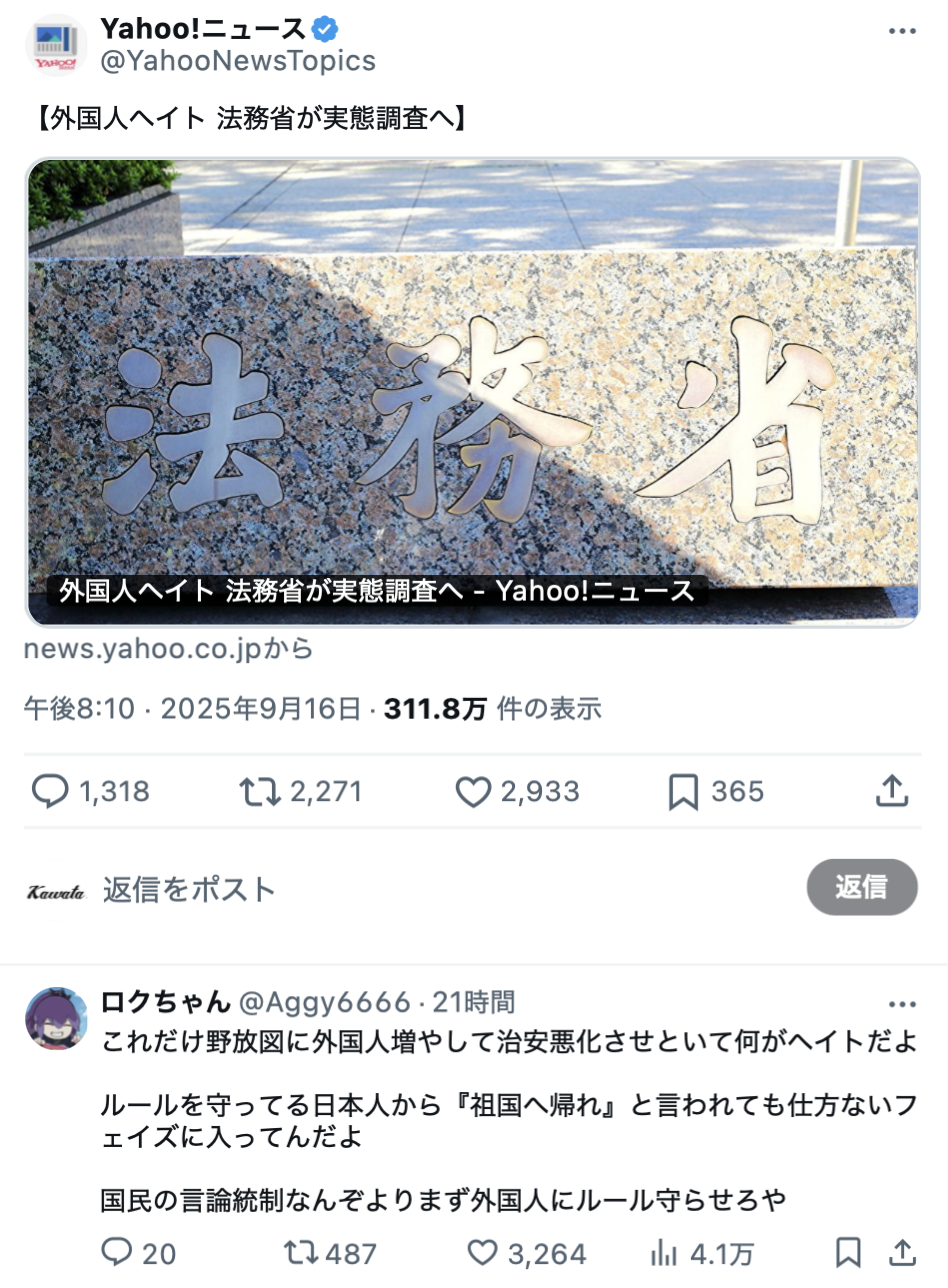Open the overflow menu on the Yahoo!ニュース post
This screenshot has width=948, height=1288.
point(901,32)
